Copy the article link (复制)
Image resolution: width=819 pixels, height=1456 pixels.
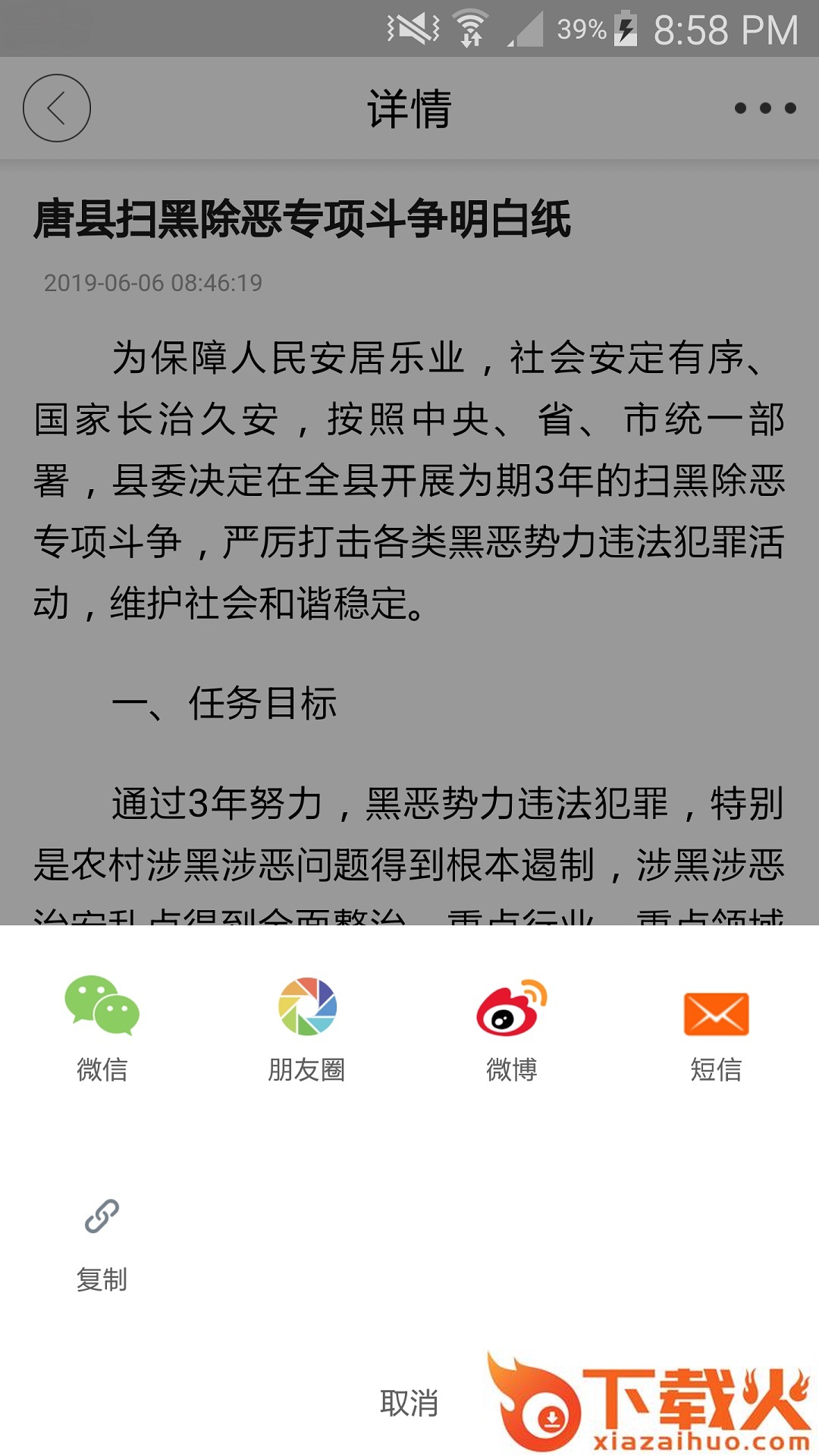coord(102,1238)
